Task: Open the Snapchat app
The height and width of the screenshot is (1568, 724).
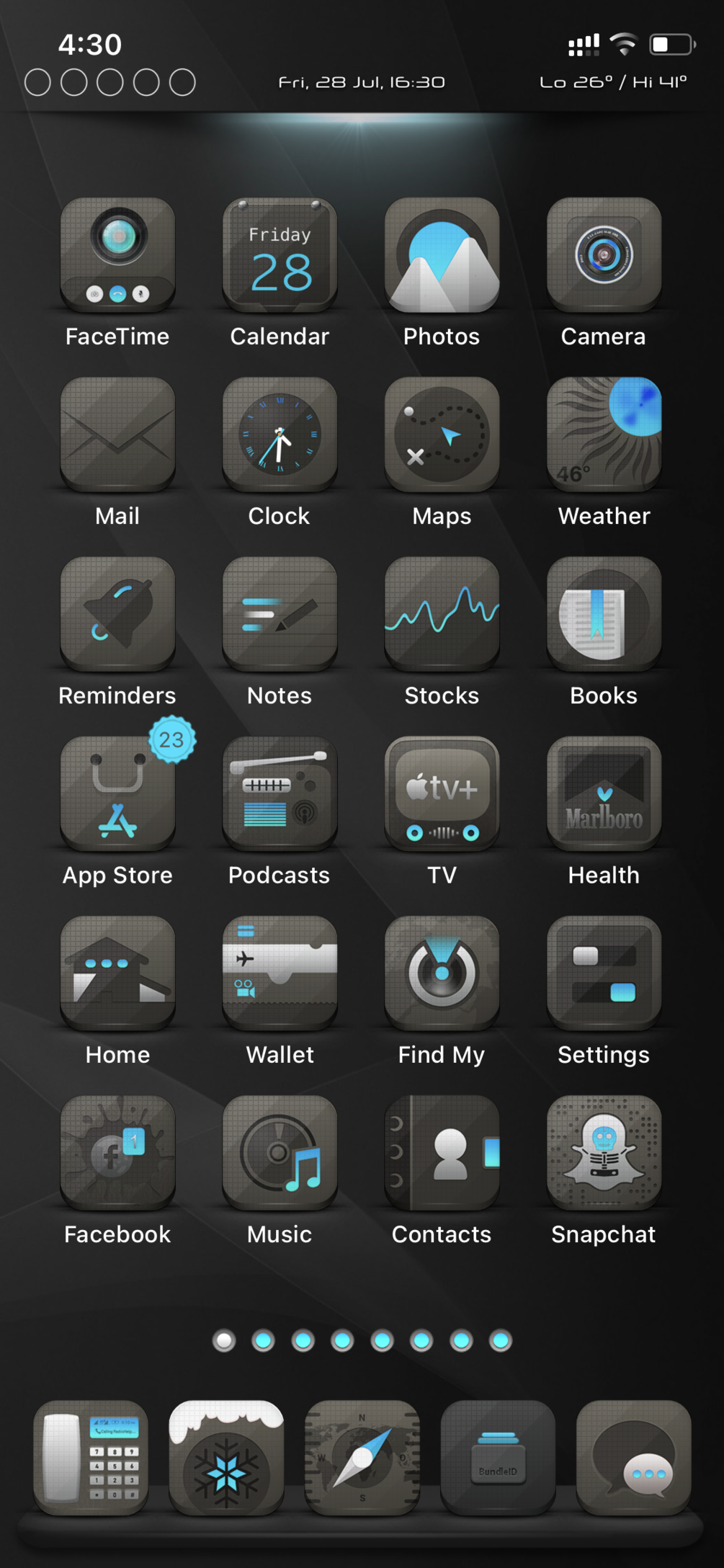Action: tap(604, 1152)
